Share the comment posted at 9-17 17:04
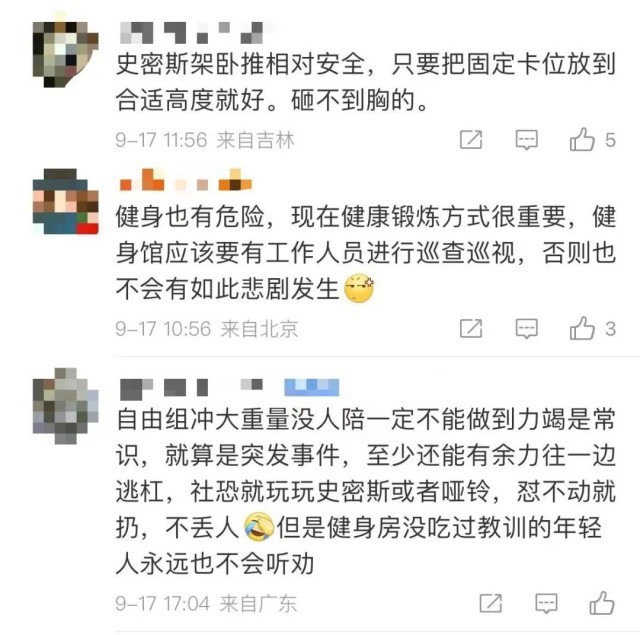This screenshot has width=640, height=635. (x=490, y=603)
